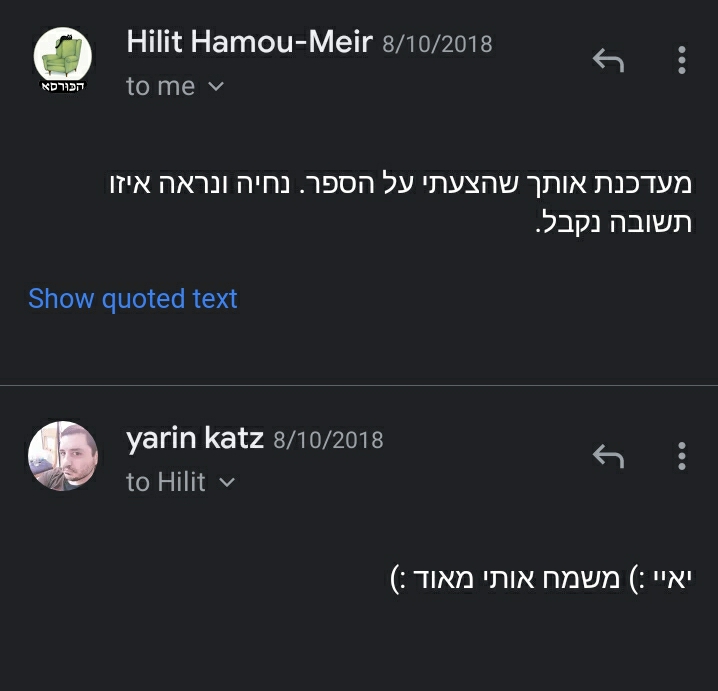Open overflow menu on Hilit Hamou-Meir's email
This screenshot has height=691, width=718.
click(682, 61)
